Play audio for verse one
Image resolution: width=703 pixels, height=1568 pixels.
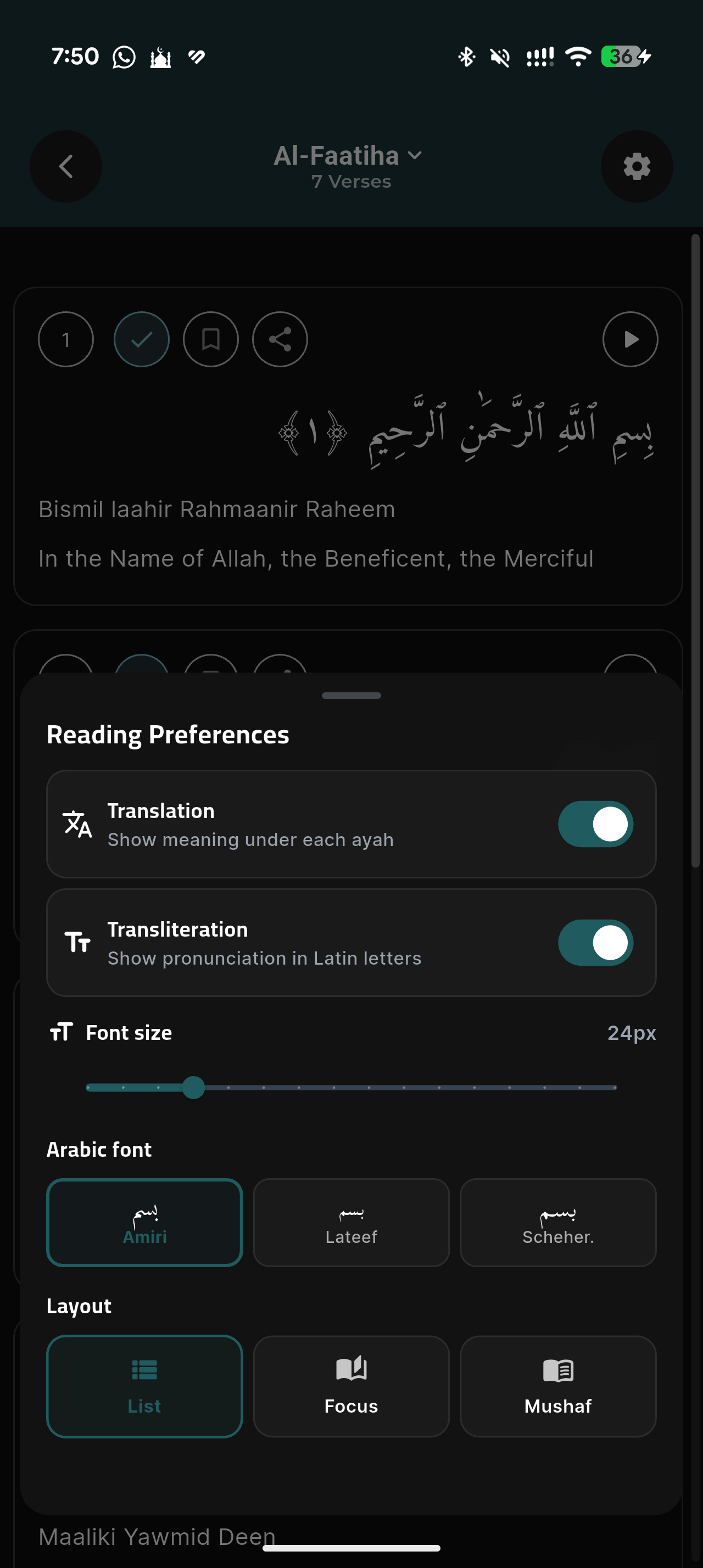(x=630, y=339)
